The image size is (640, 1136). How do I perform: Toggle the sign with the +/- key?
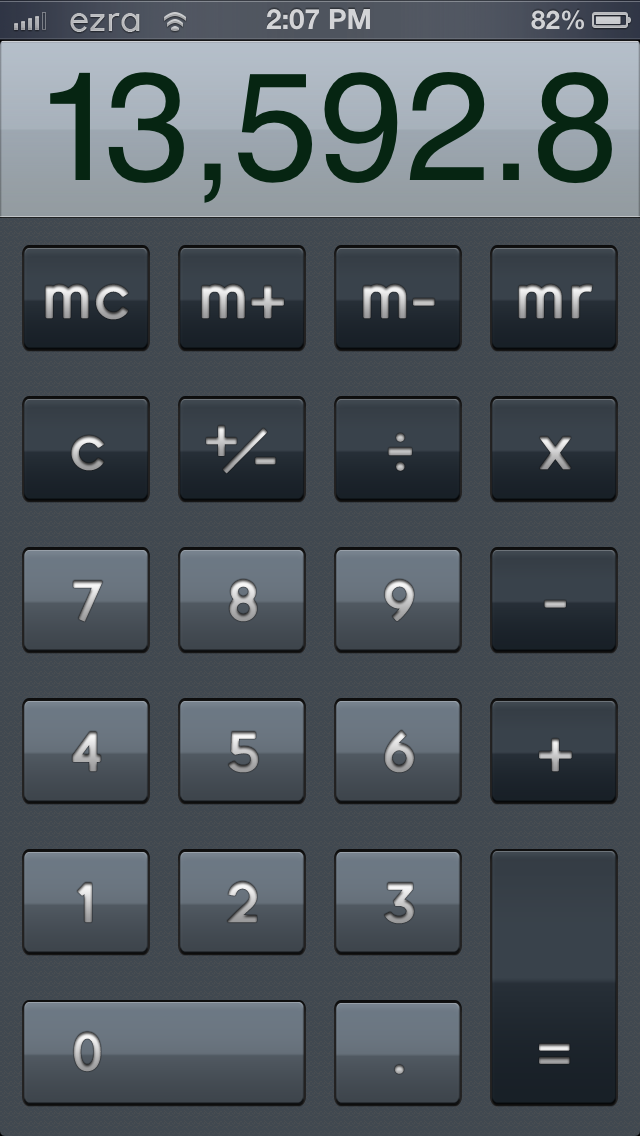click(x=242, y=449)
